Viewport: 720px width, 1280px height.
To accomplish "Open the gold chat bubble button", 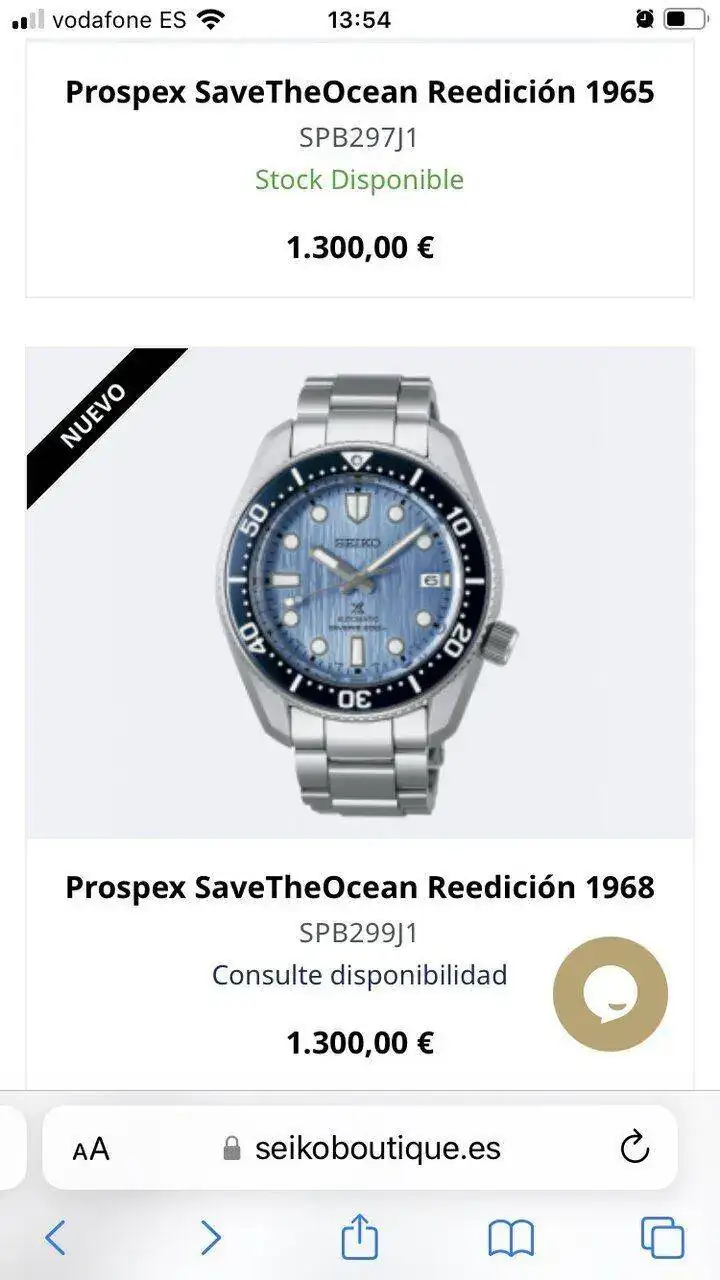I will point(610,993).
